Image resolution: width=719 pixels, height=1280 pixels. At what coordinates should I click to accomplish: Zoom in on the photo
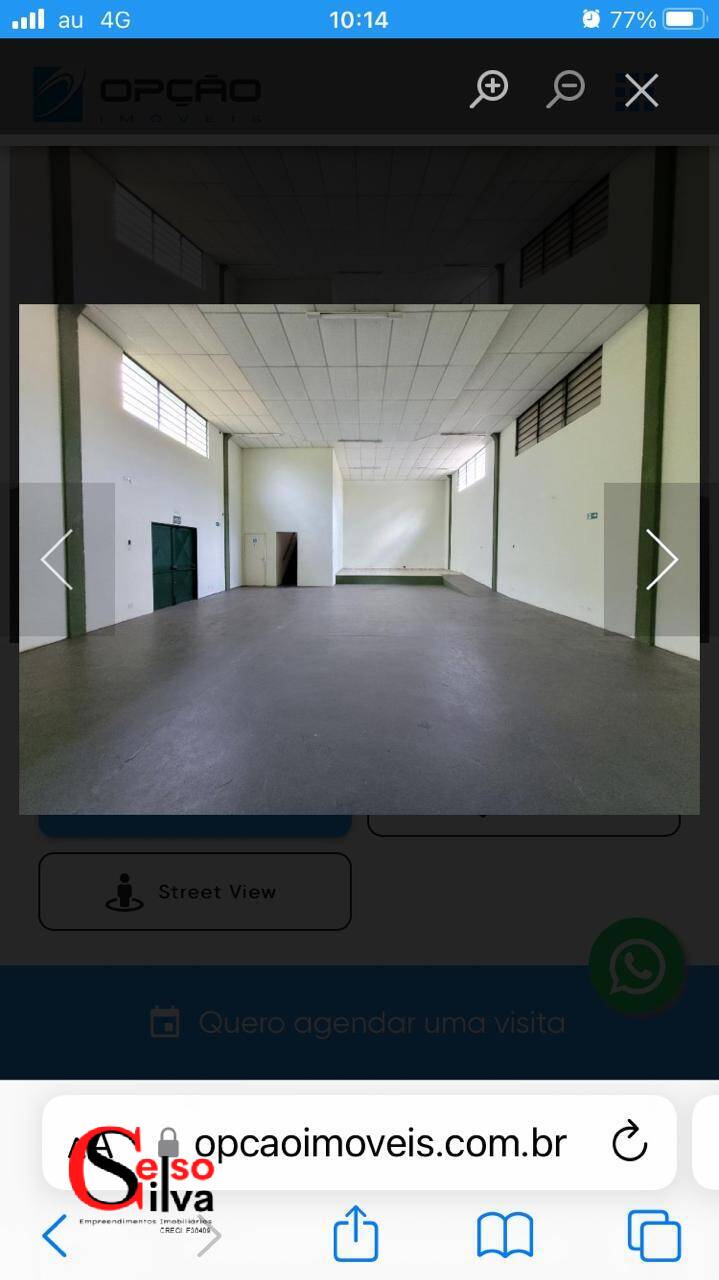click(489, 90)
